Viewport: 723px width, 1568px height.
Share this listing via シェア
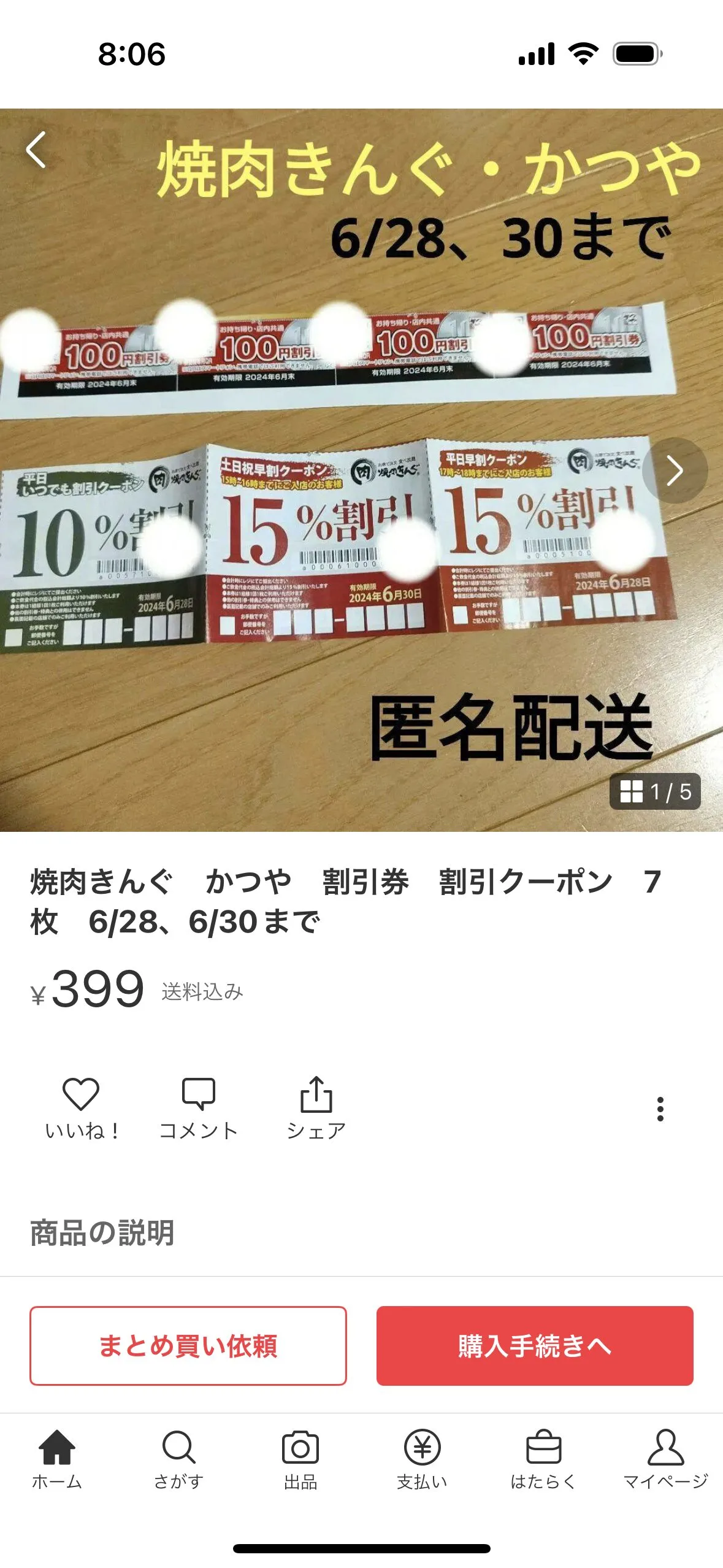coord(316,1108)
